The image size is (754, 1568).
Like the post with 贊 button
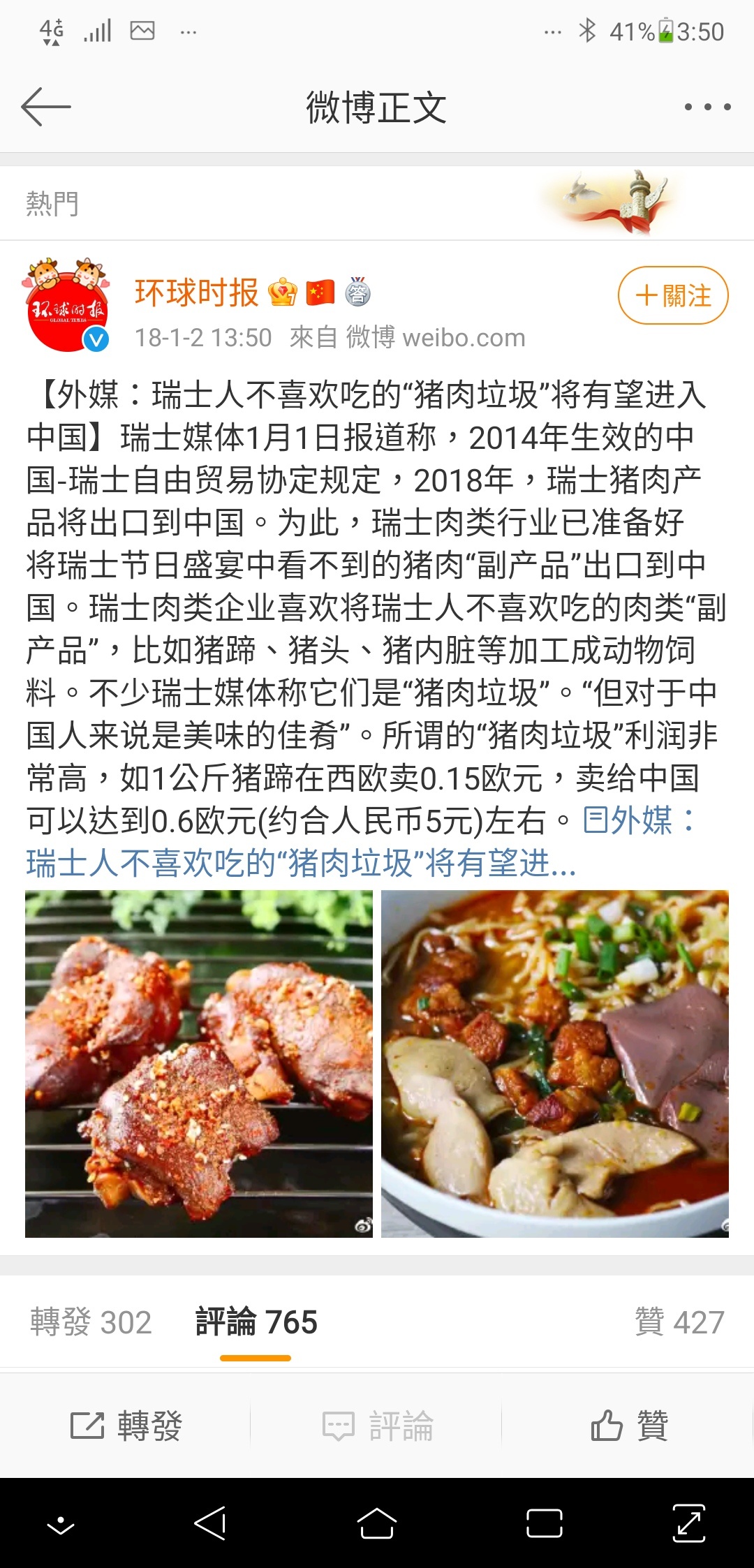point(629,1425)
